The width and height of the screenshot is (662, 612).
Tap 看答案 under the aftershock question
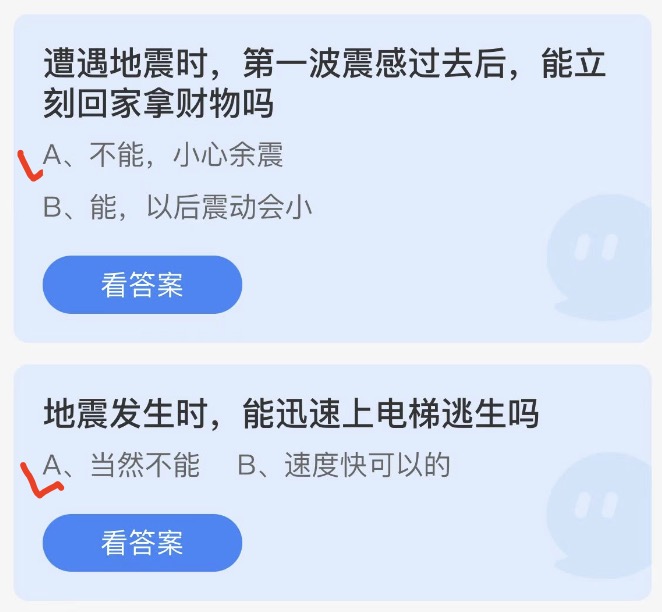(x=142, y=285)
